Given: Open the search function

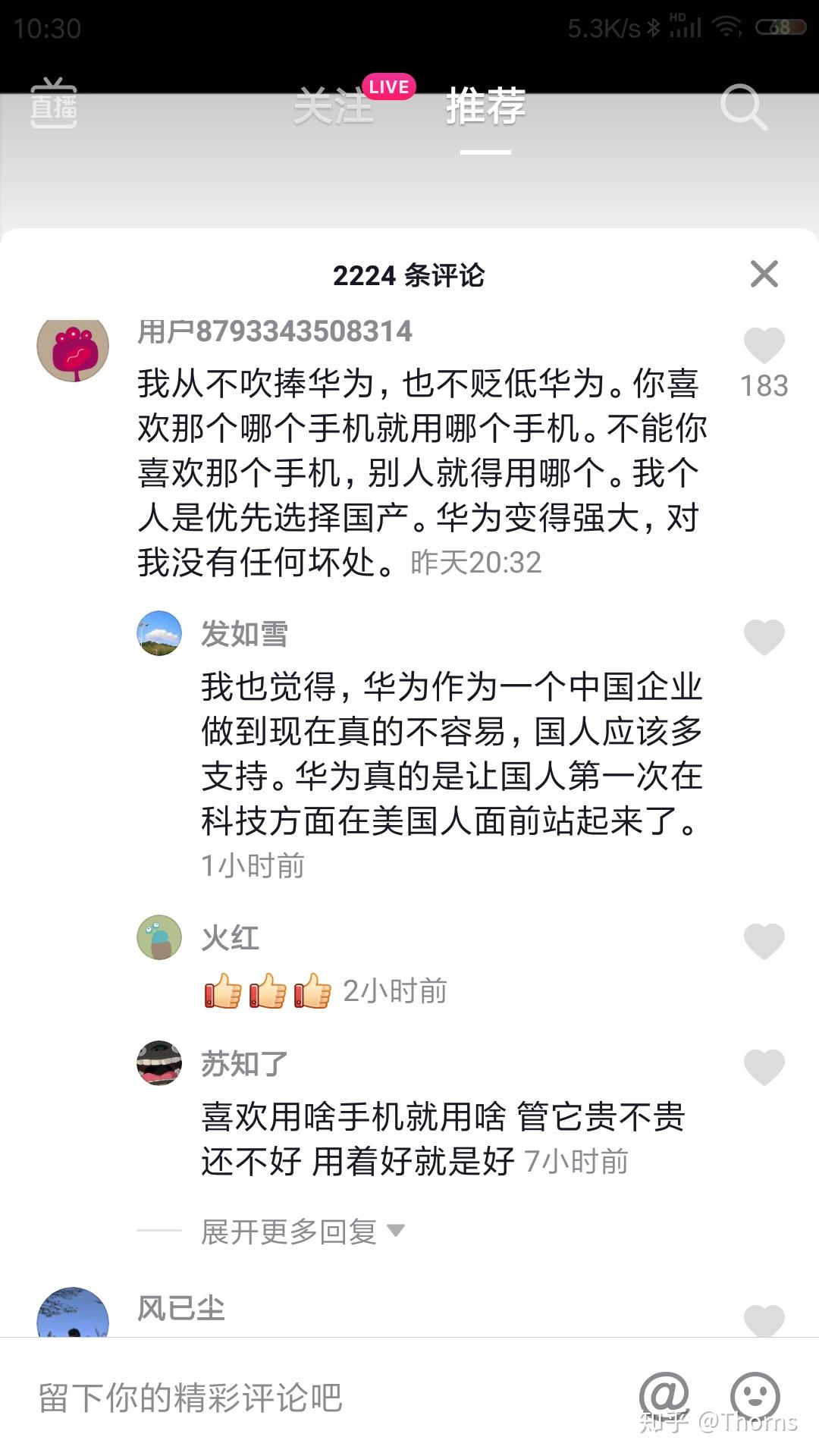Looking at the screenshot, I should 744,108.
